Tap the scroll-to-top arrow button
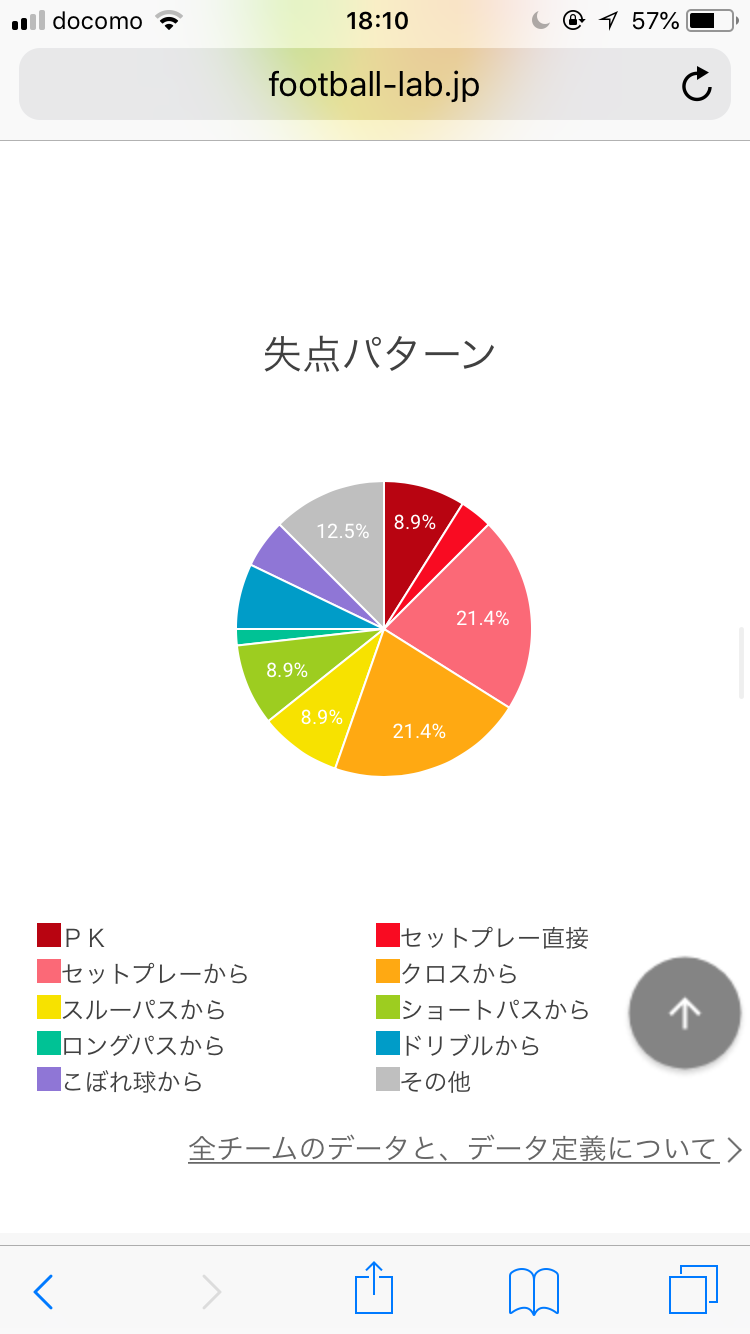The width and height of the screenshot is (750, 1334). (x=684, y=1013)
